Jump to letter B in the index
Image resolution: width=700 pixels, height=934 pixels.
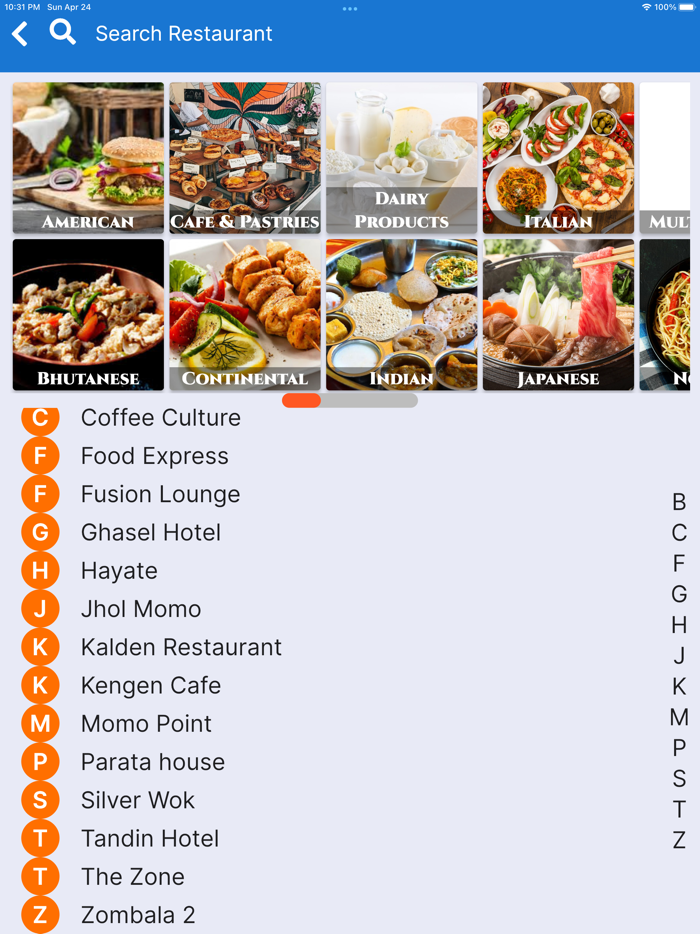click(679, 502)
